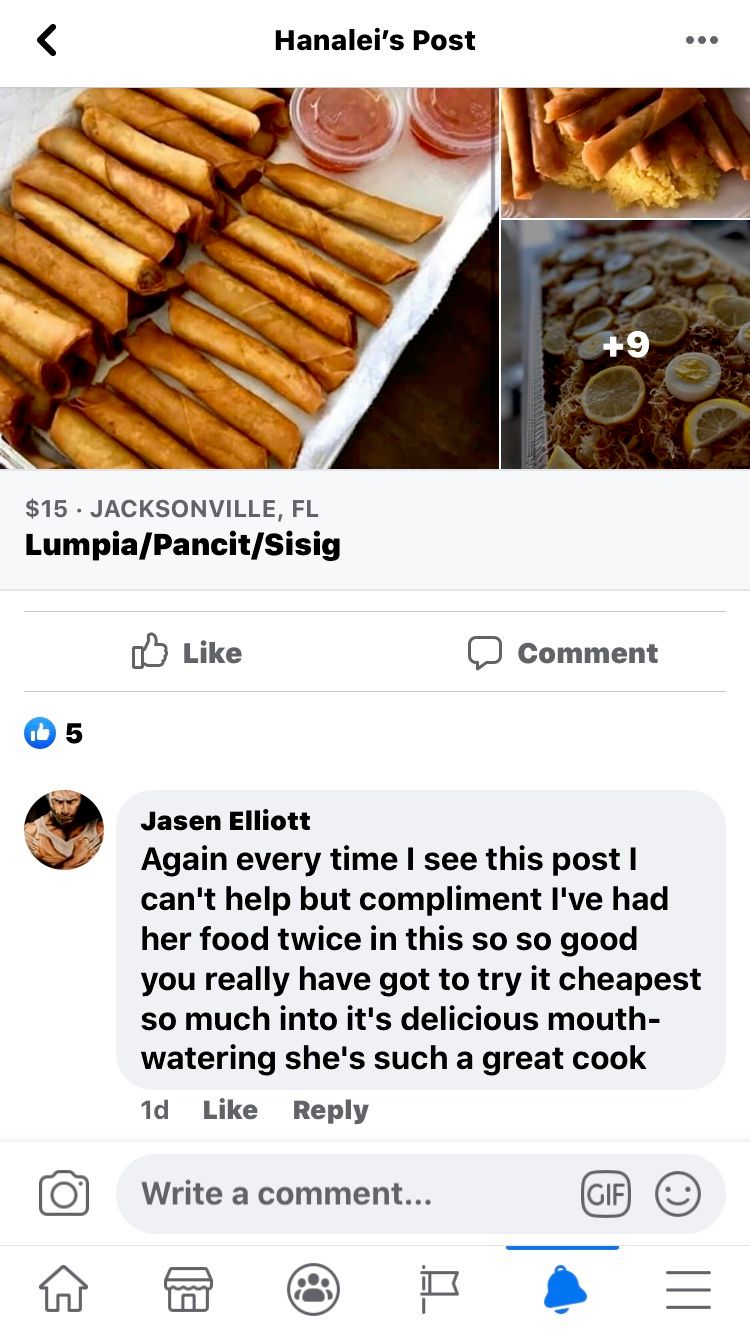Open the large lumpia photo
This screenshot has height=1334, width=750.
pyautogui.click(x=248, y=278)
